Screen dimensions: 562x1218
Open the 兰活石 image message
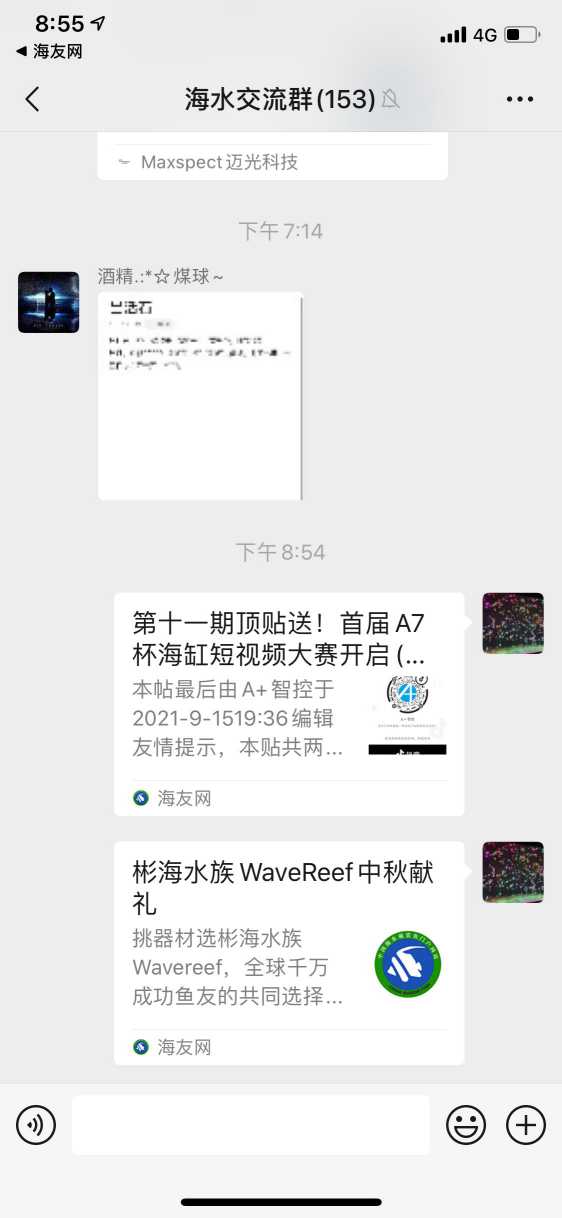[x=200, y=396]
